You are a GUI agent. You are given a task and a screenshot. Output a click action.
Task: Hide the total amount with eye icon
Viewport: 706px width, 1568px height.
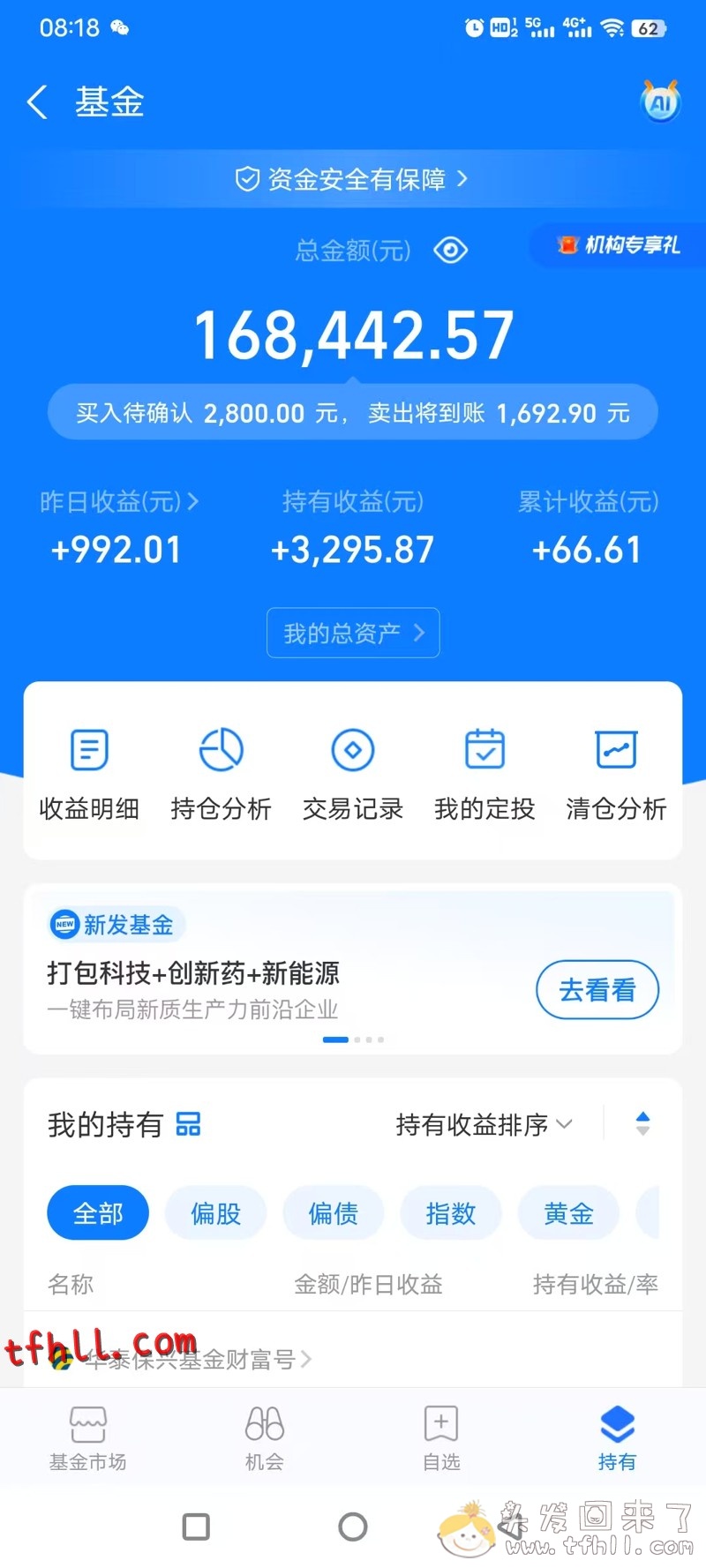coord(450,251)
